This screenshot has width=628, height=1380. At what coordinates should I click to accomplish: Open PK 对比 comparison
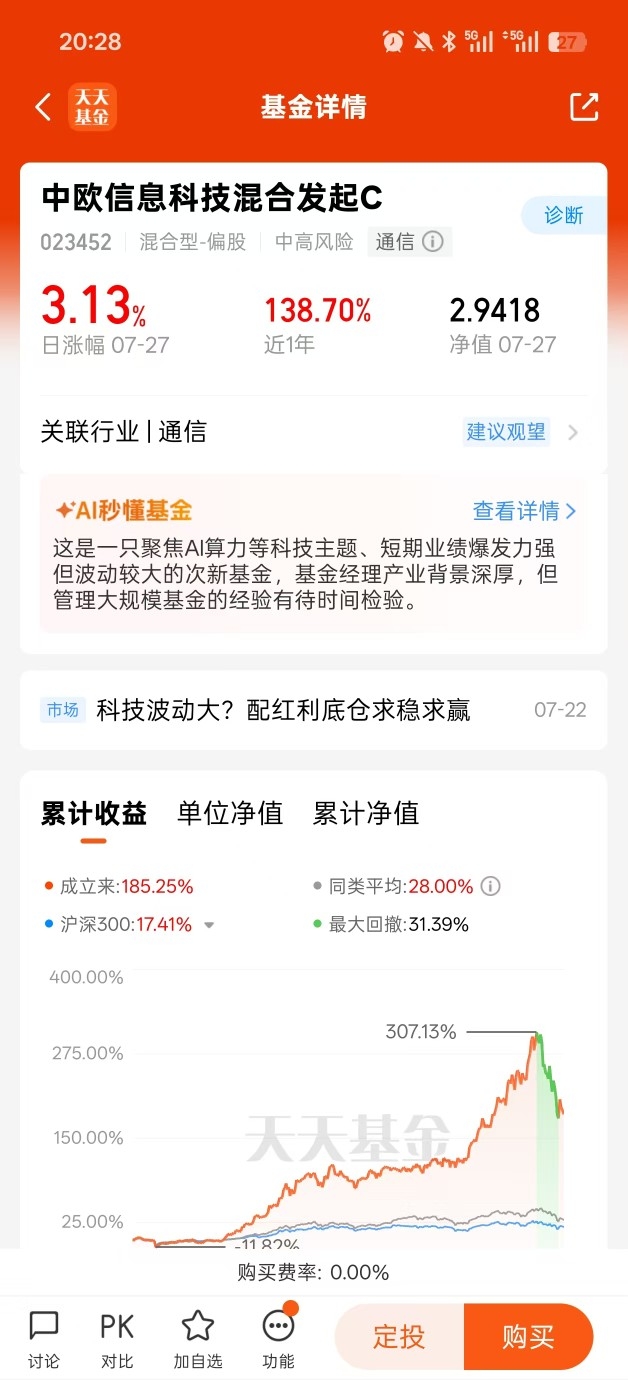pyautogui.click(x=117, y=1339)
